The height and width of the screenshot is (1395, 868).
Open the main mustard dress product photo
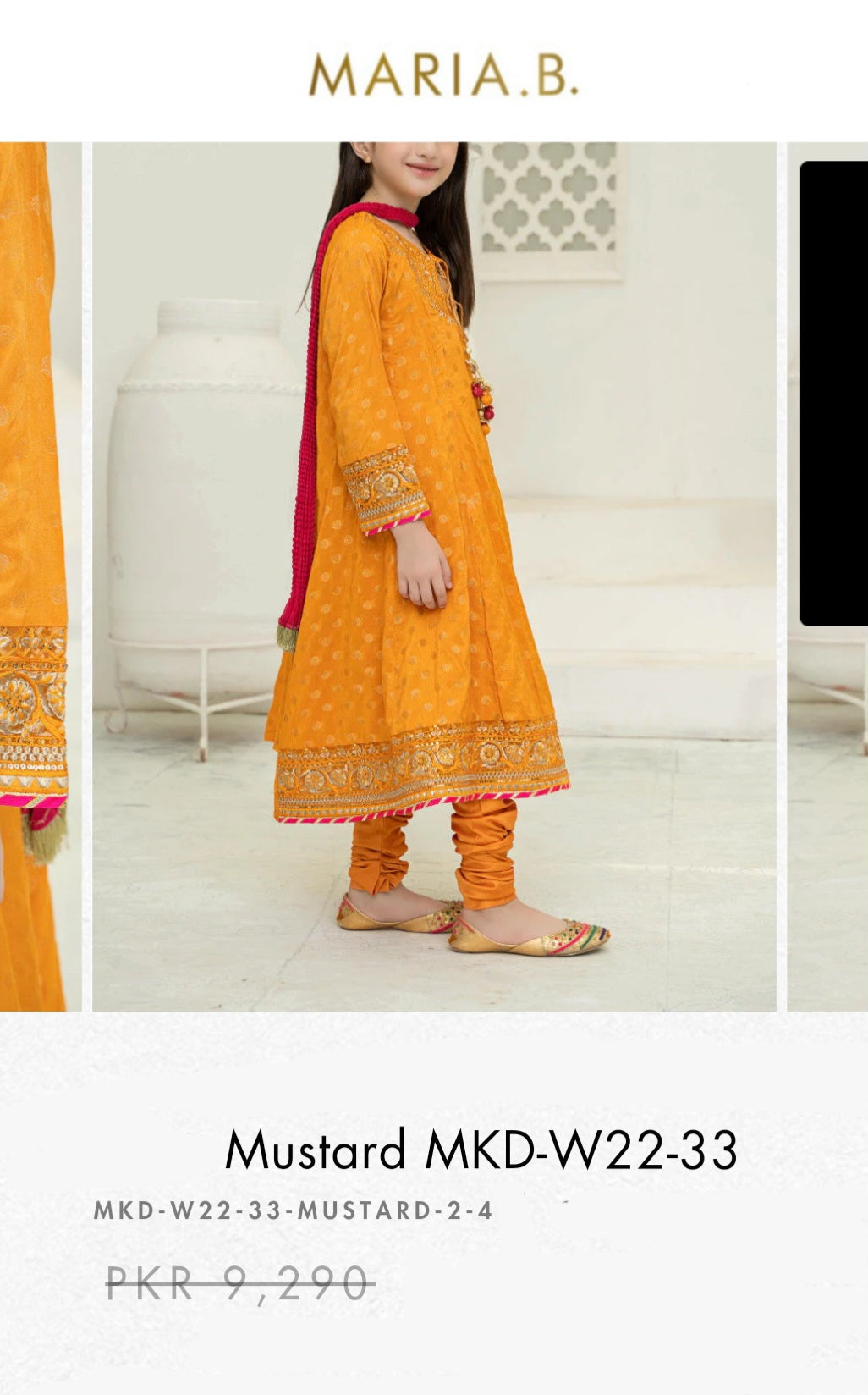[x=434, y=576]
